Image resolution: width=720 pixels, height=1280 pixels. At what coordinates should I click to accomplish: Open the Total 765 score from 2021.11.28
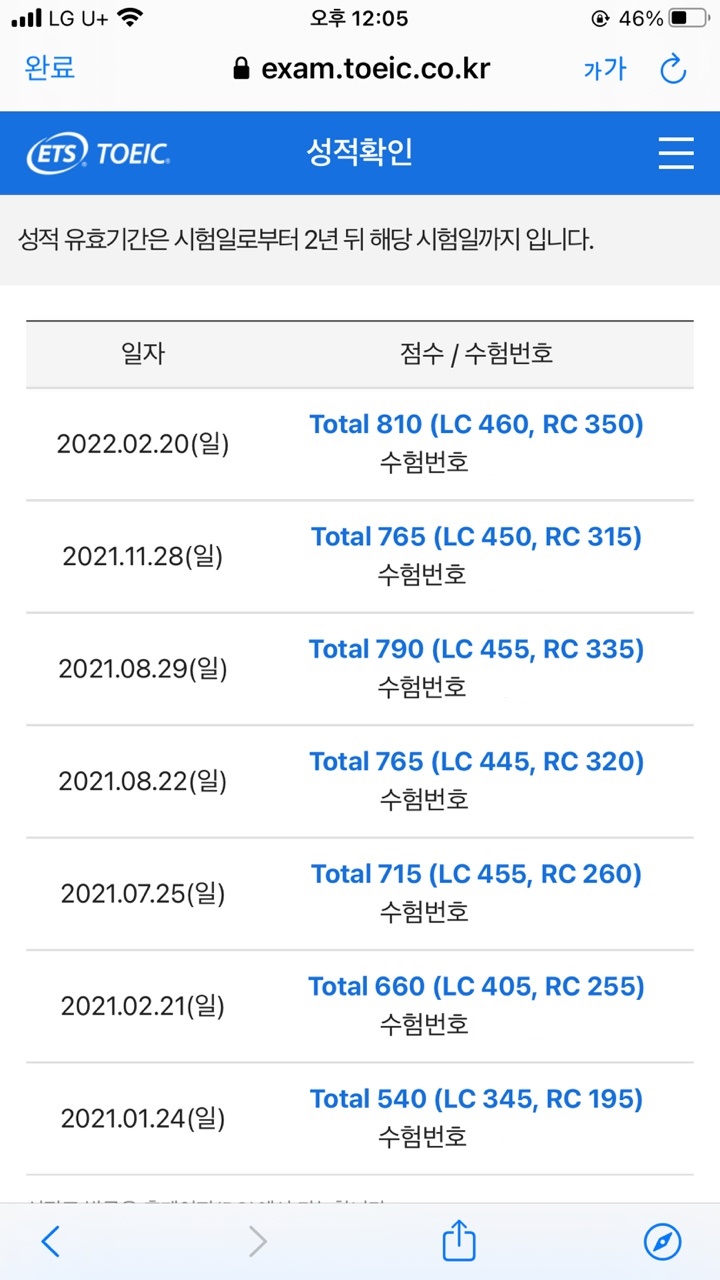point(476,537)
